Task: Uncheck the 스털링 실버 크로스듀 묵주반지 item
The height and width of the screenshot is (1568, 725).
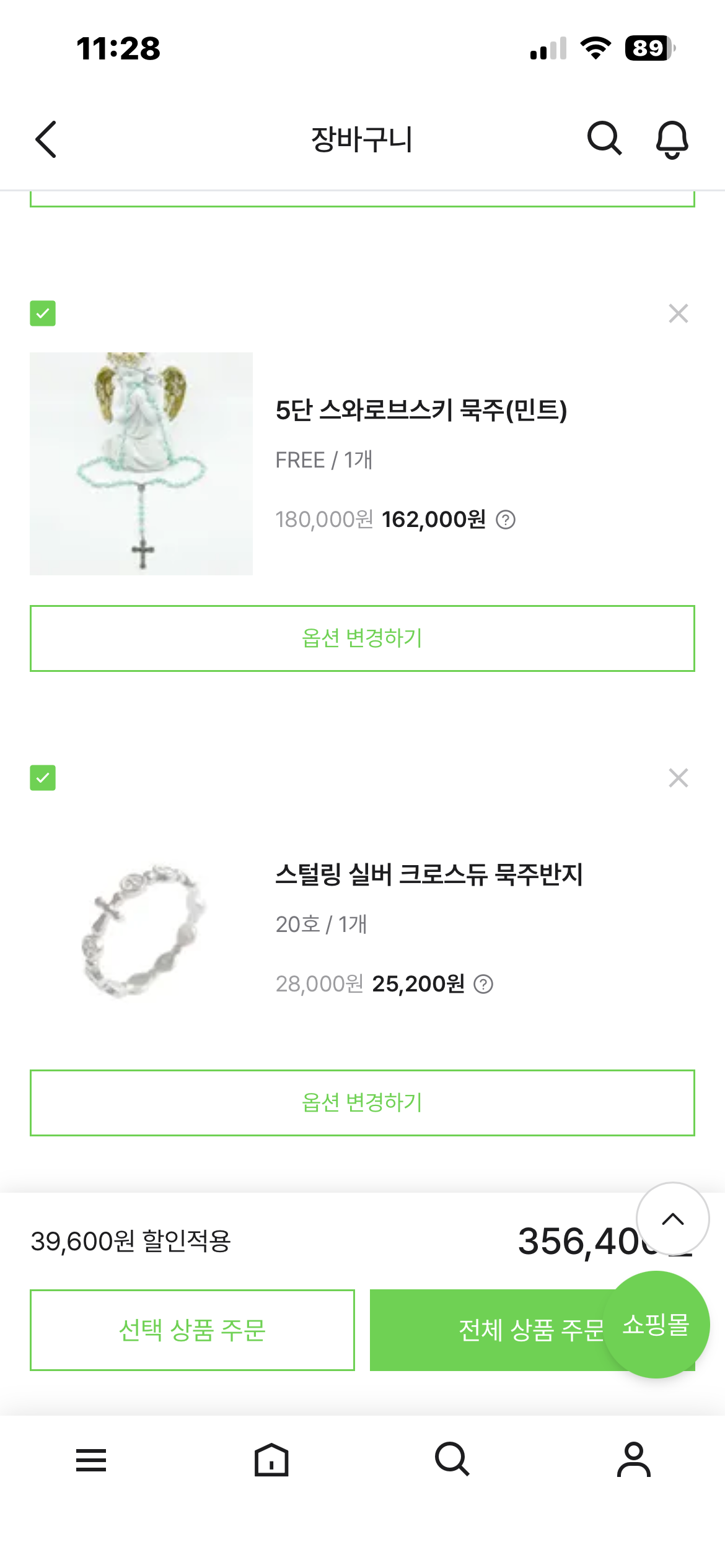Action: (x=43, y=778)
